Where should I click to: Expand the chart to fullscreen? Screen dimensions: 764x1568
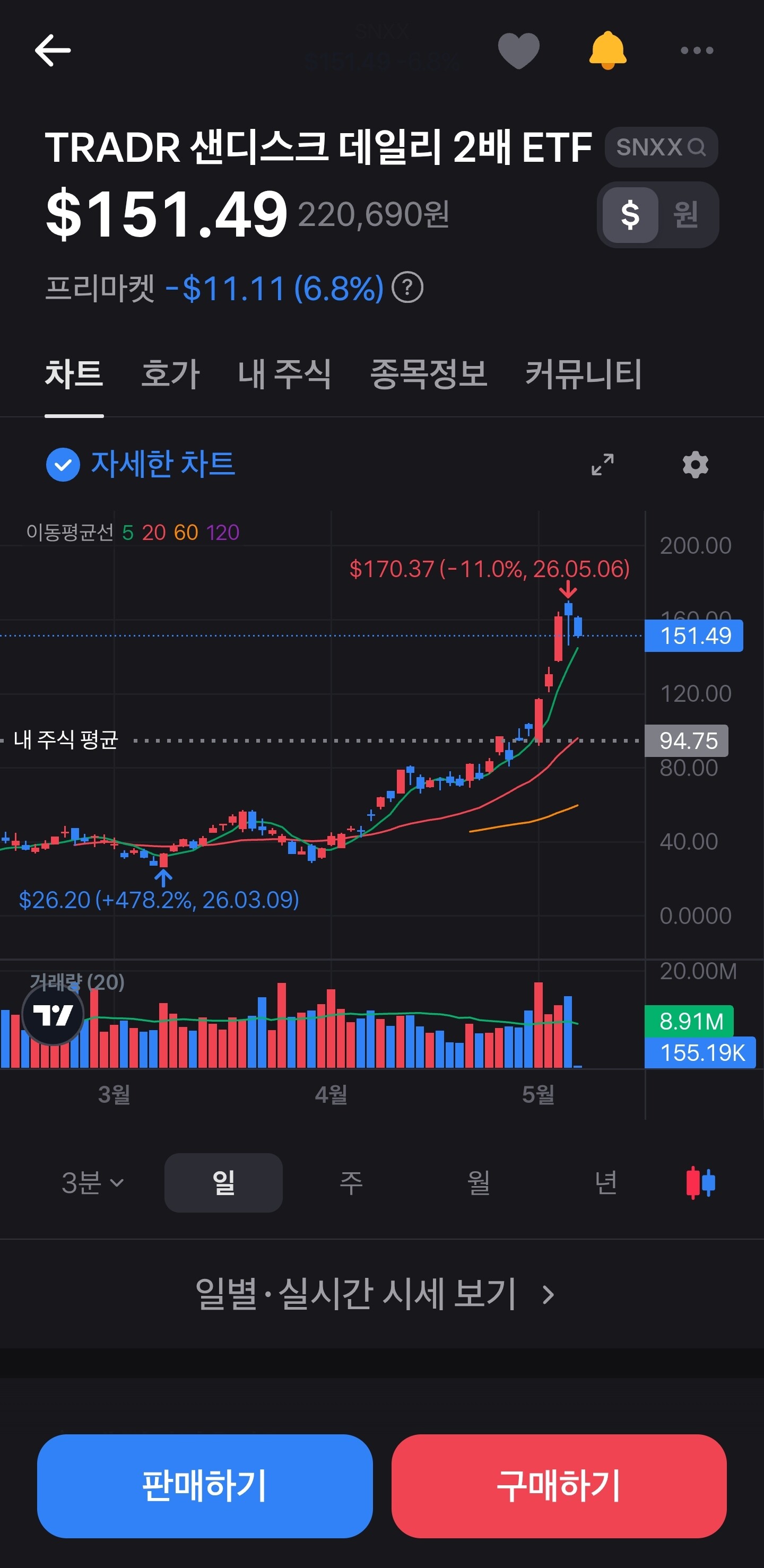pos(603,465)
